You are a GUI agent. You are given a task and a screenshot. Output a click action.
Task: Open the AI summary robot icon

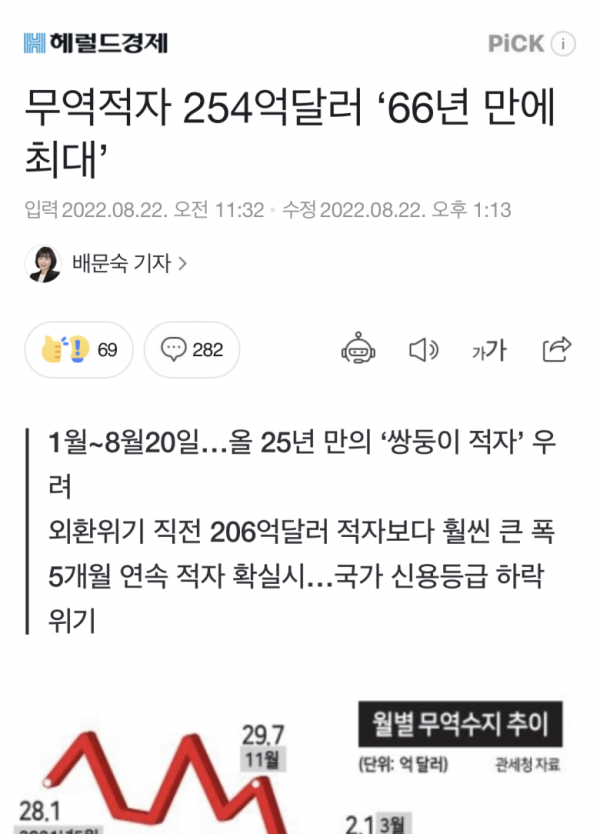(x=358, y=350)
